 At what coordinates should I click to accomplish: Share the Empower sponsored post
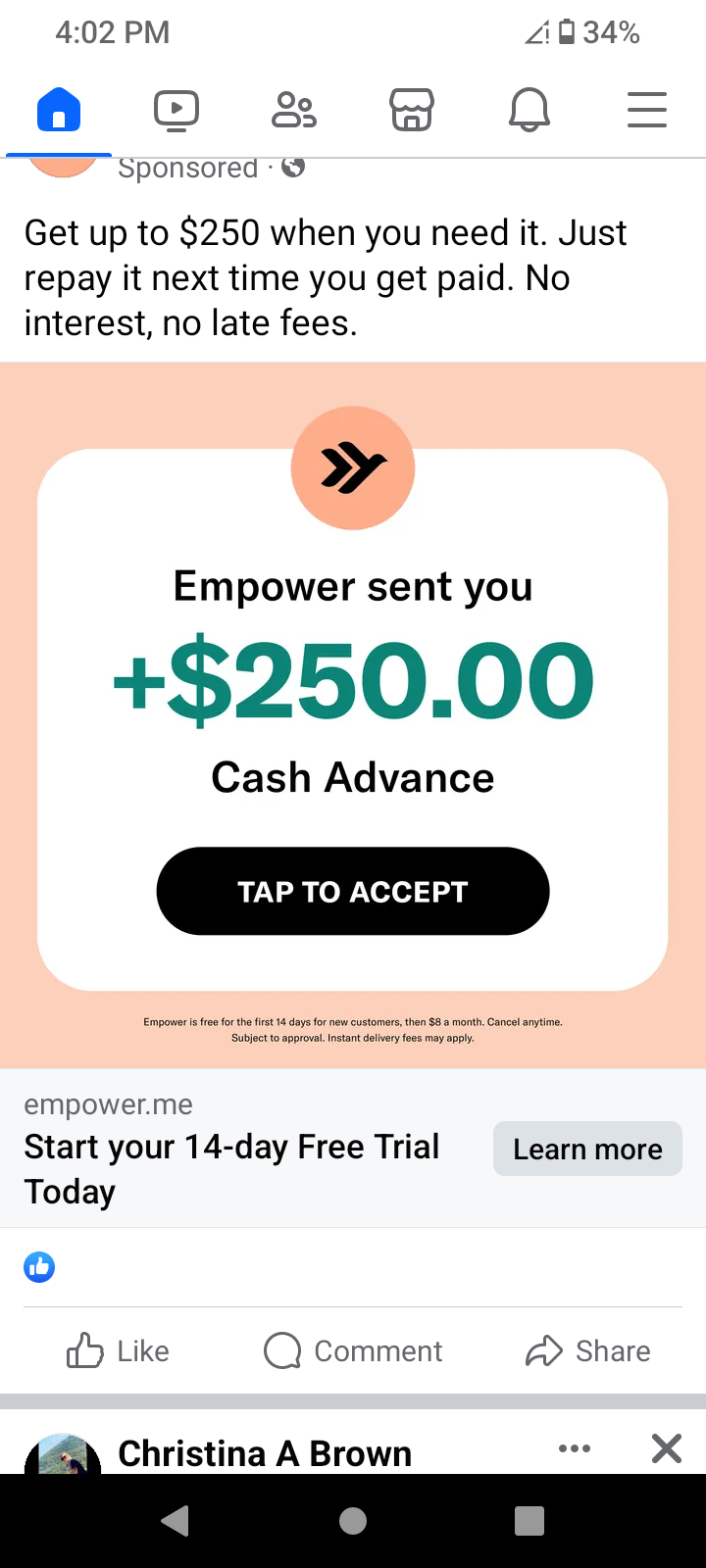pos(588,1350)
